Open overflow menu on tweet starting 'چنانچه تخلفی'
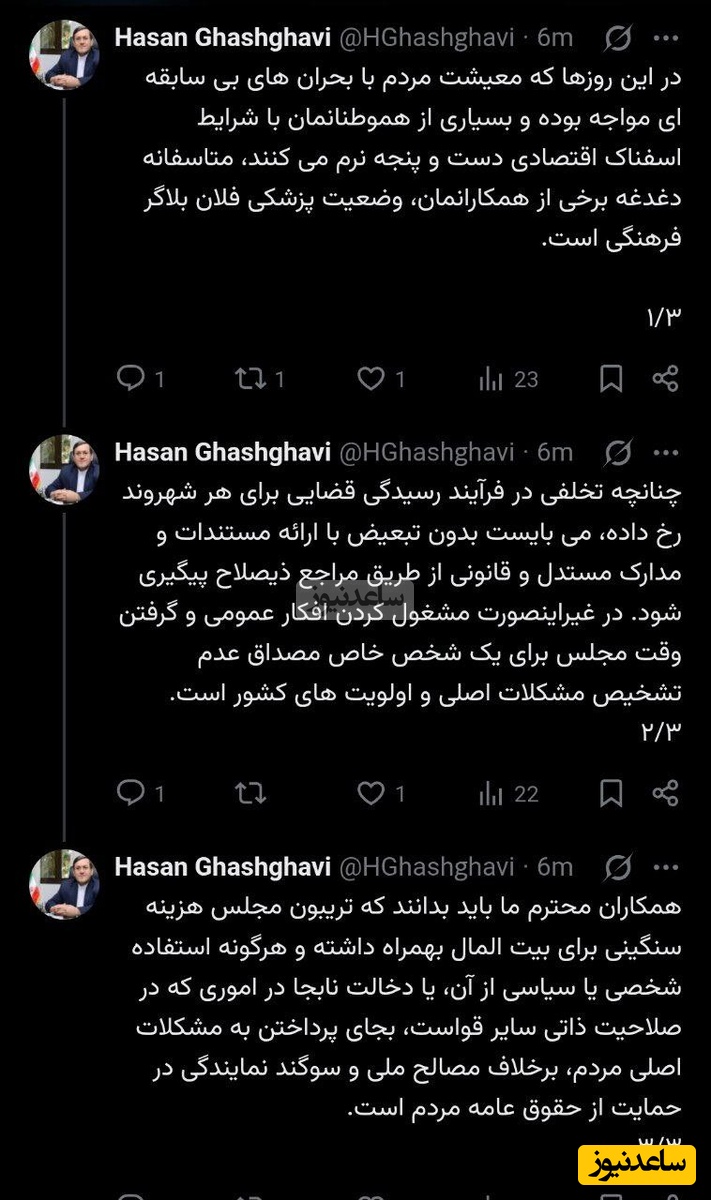Viewport: 711px width, 1200px height. coord(666,453)
